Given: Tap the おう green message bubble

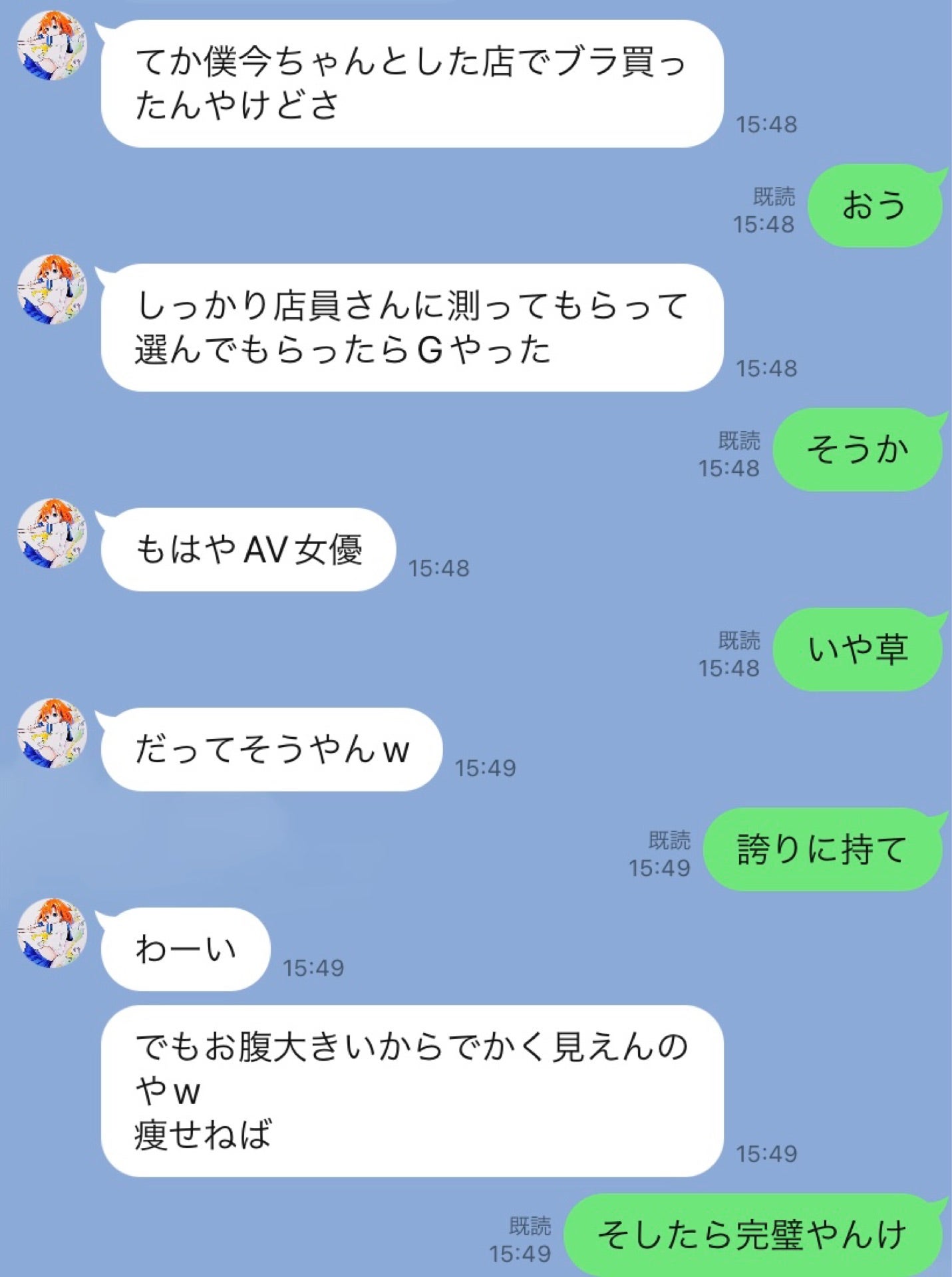Looking at the screenshot, I should 878,208.
